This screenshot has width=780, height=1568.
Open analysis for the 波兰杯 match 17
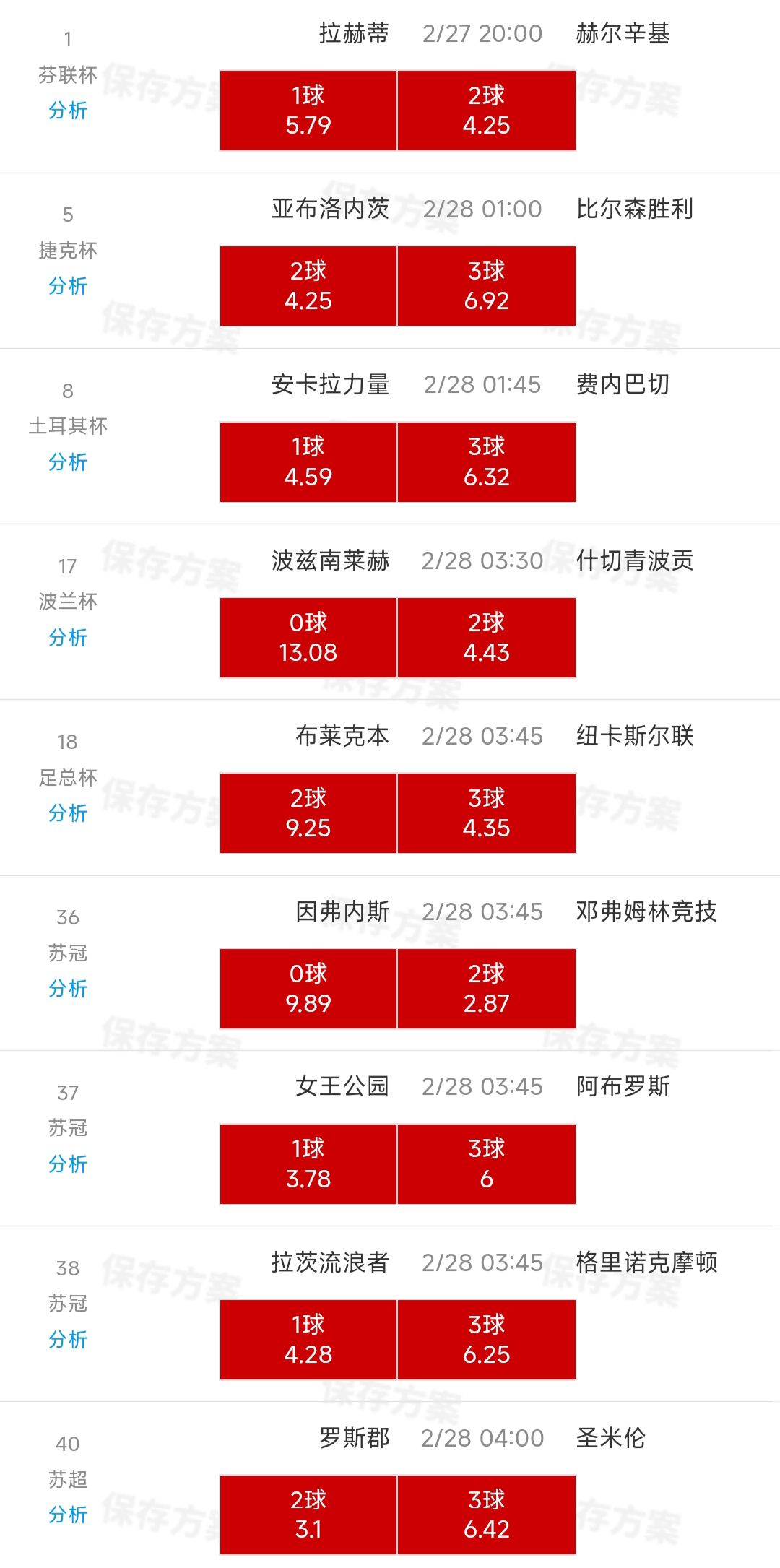pyautogui.click(x=67, y=637)
